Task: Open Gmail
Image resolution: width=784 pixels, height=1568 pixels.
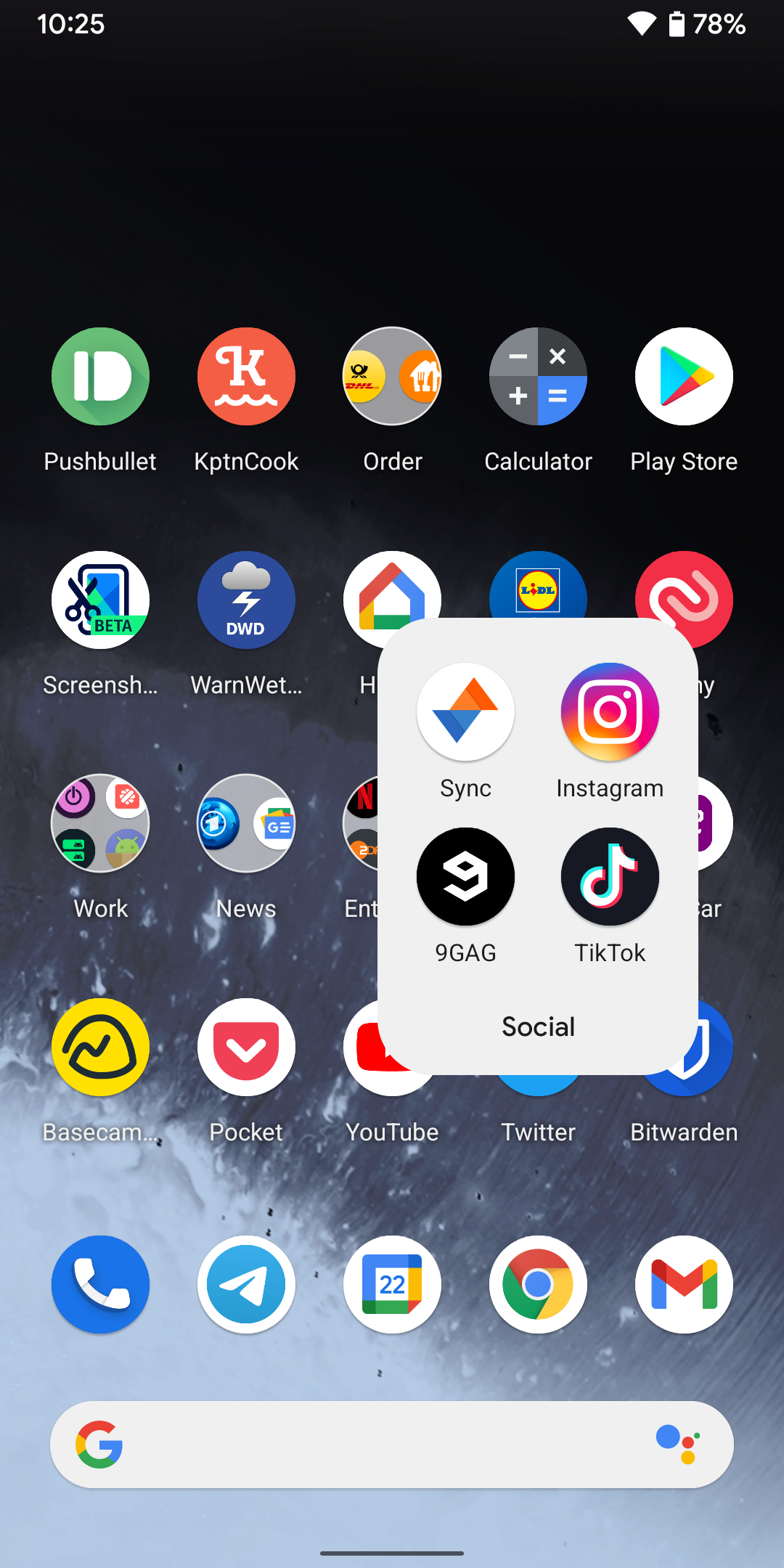Action: pyautogui.click(x=683, y=1284)
